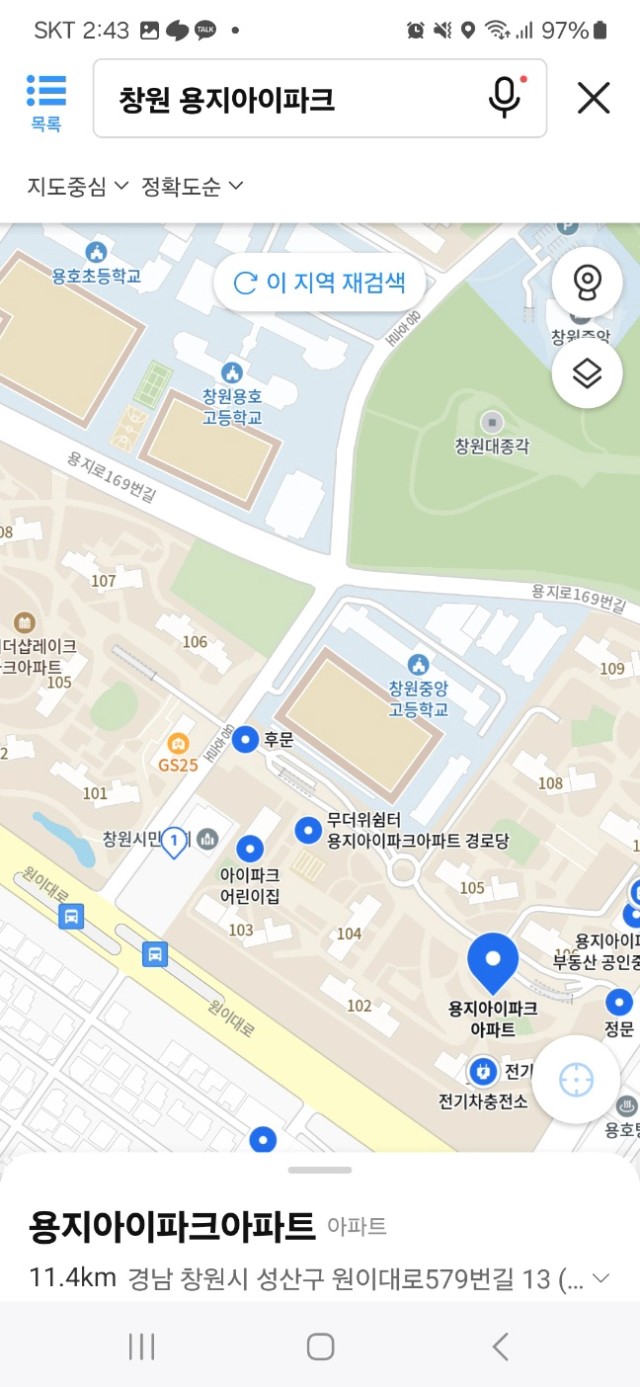Tap the 전기차충전소 marker
This screenshot has height=1387, width=640.
point(483,1073)
